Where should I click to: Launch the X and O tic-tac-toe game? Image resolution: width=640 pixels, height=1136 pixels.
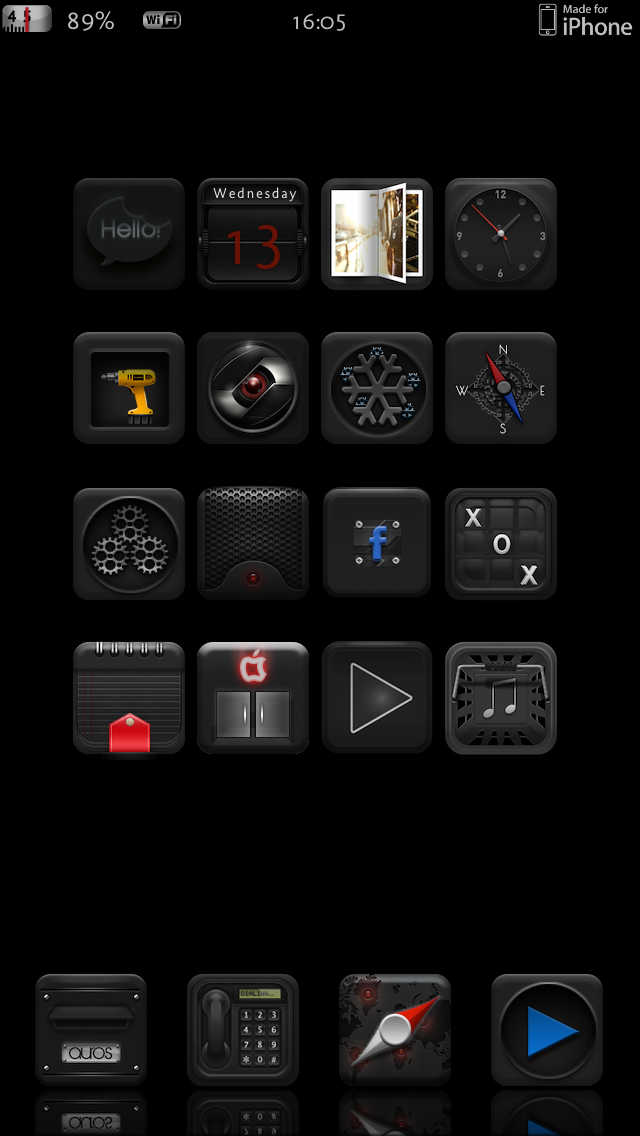click(501, 543)
